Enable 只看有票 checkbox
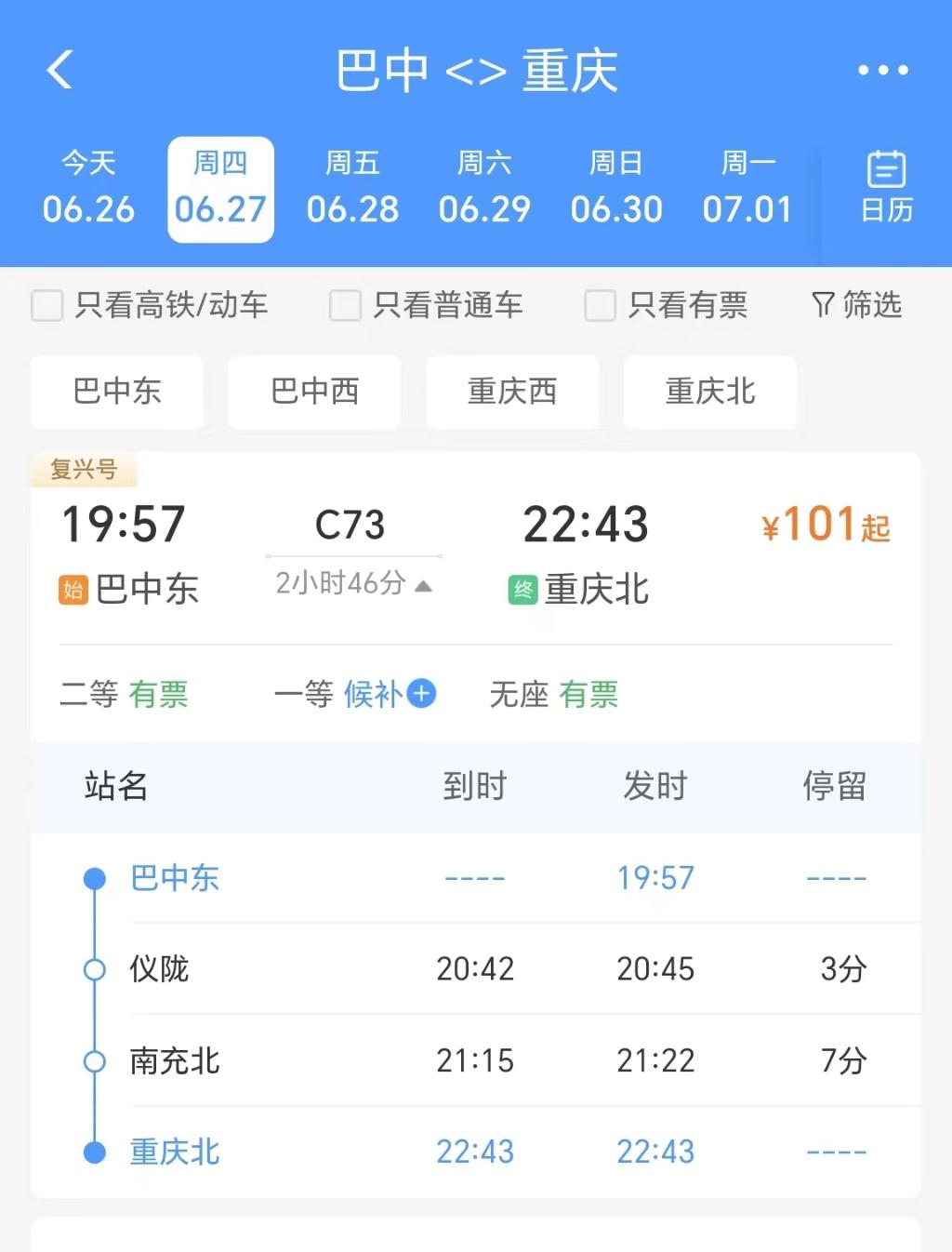 600,305
